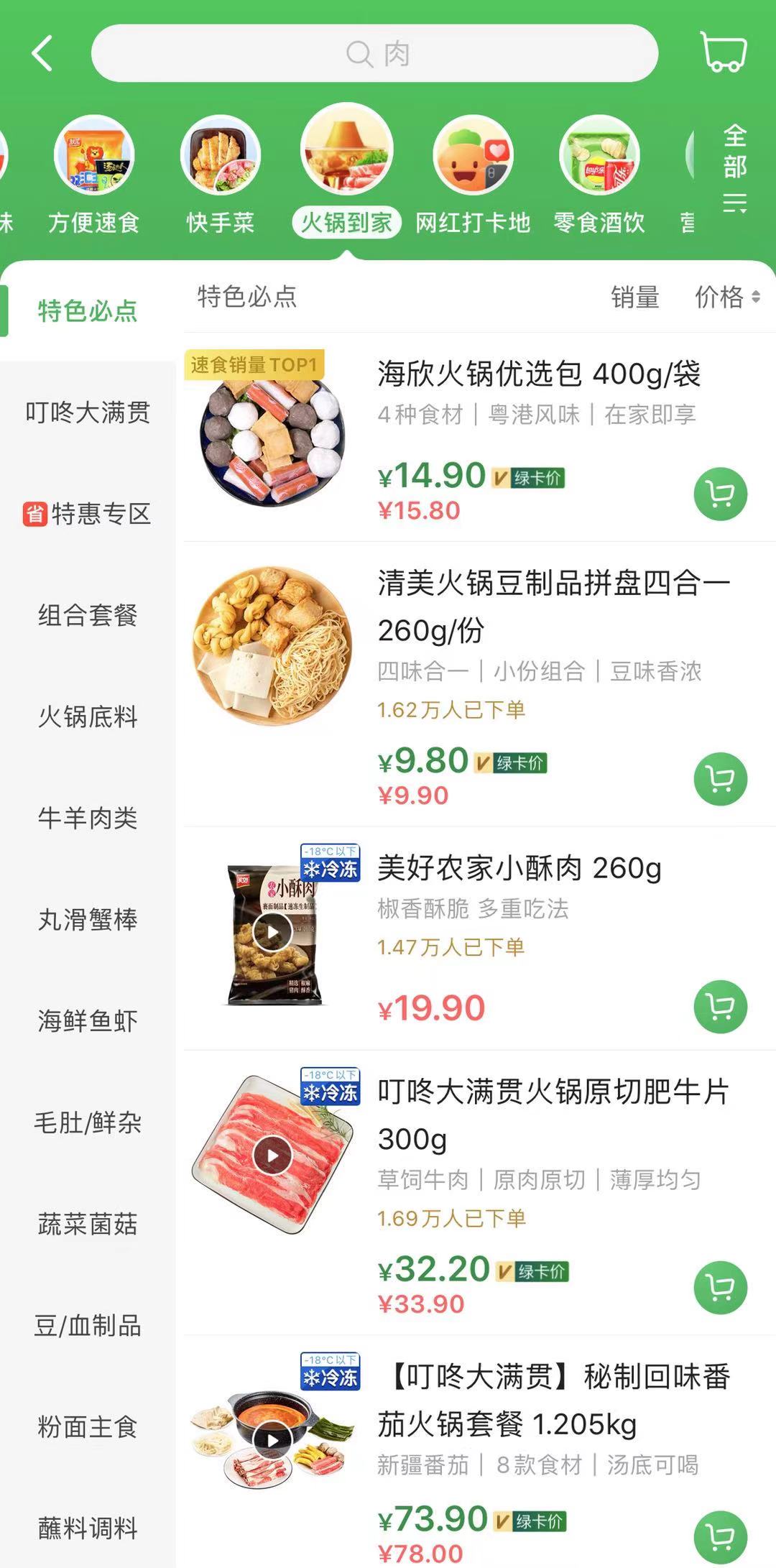Open the shopping cart in the top bar

coord(723,52)
